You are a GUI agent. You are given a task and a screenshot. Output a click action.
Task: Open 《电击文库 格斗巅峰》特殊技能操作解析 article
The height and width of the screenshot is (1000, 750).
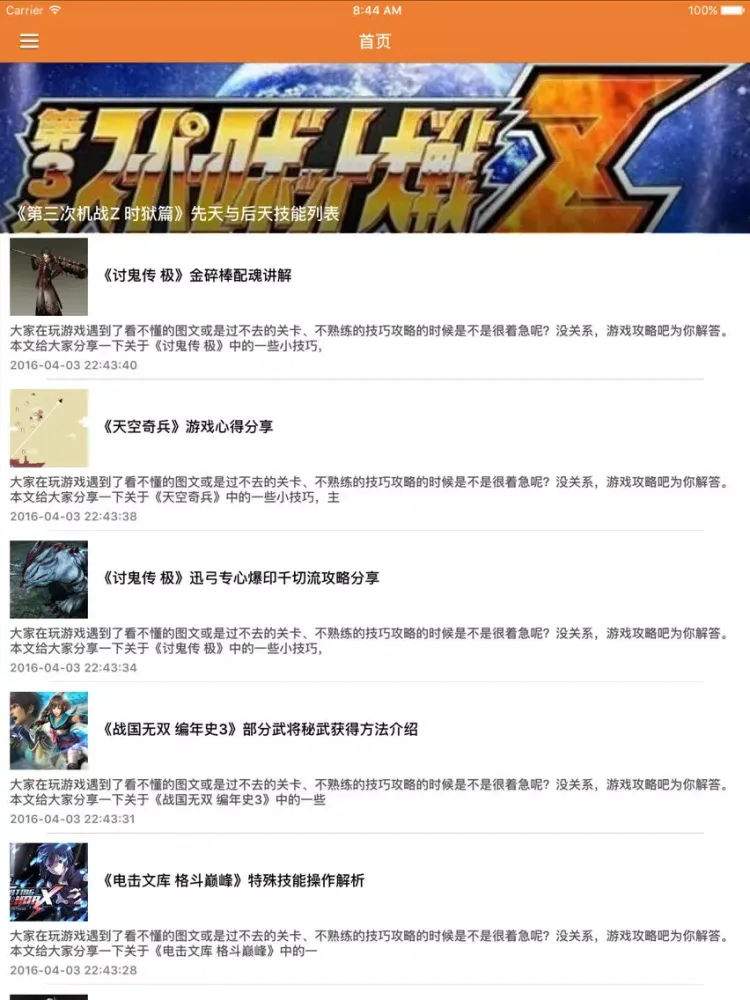233,881
